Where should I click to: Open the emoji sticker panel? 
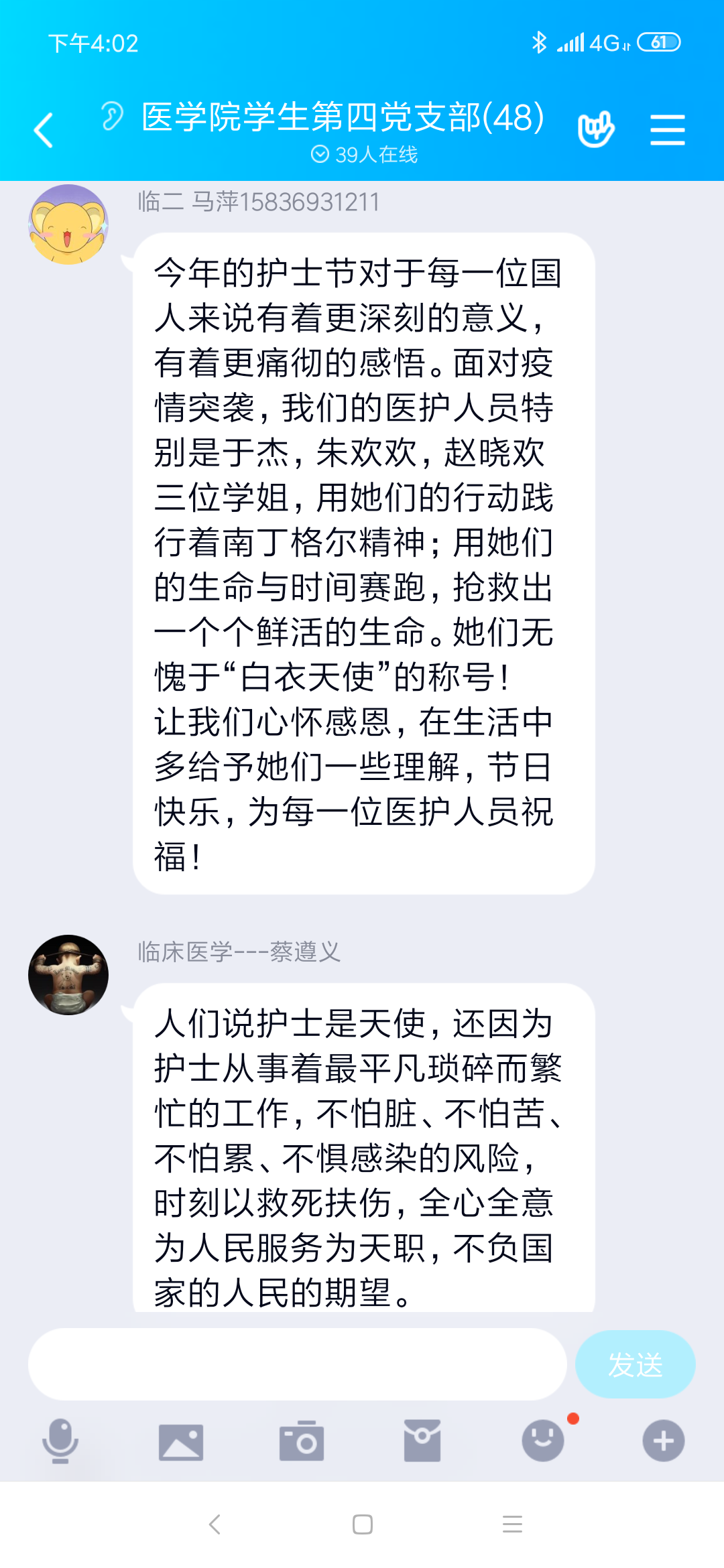543,1441
